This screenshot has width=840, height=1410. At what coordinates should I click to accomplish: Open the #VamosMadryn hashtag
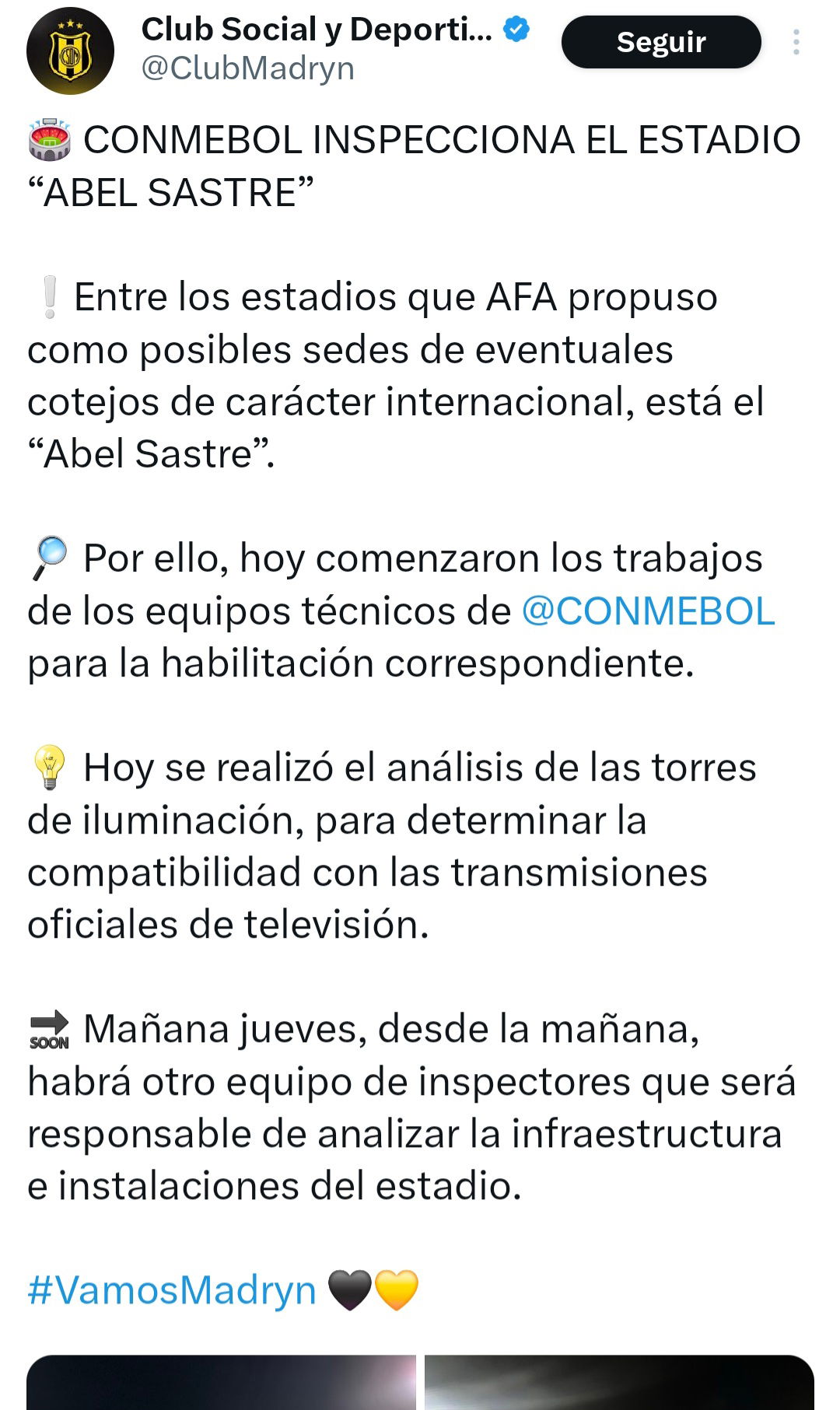172,1289
